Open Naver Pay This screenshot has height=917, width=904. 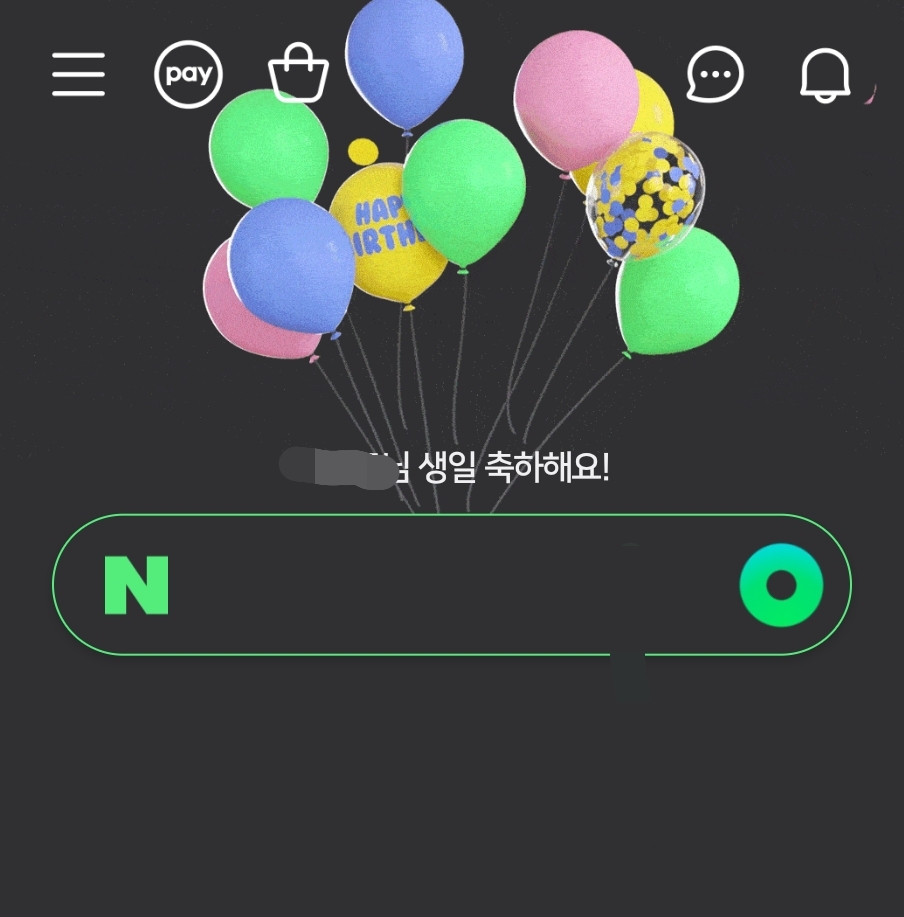point(188,74)
